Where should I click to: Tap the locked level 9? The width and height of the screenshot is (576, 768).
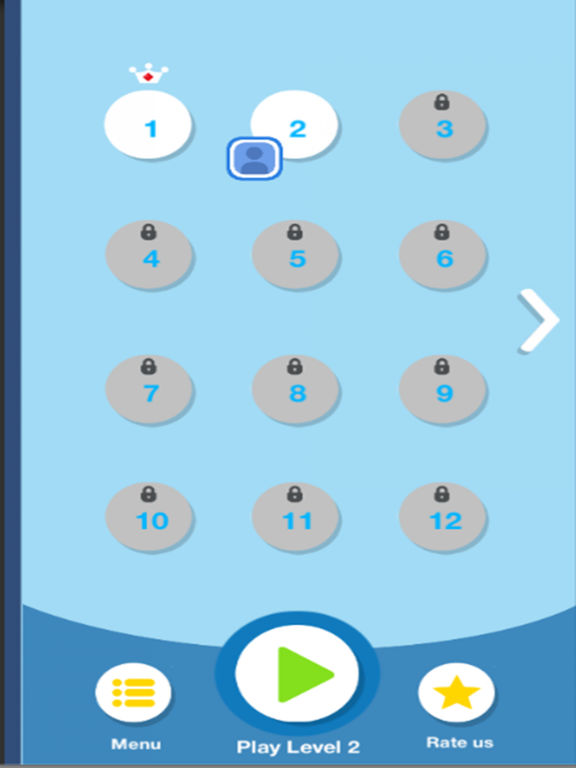coord(443,389)
